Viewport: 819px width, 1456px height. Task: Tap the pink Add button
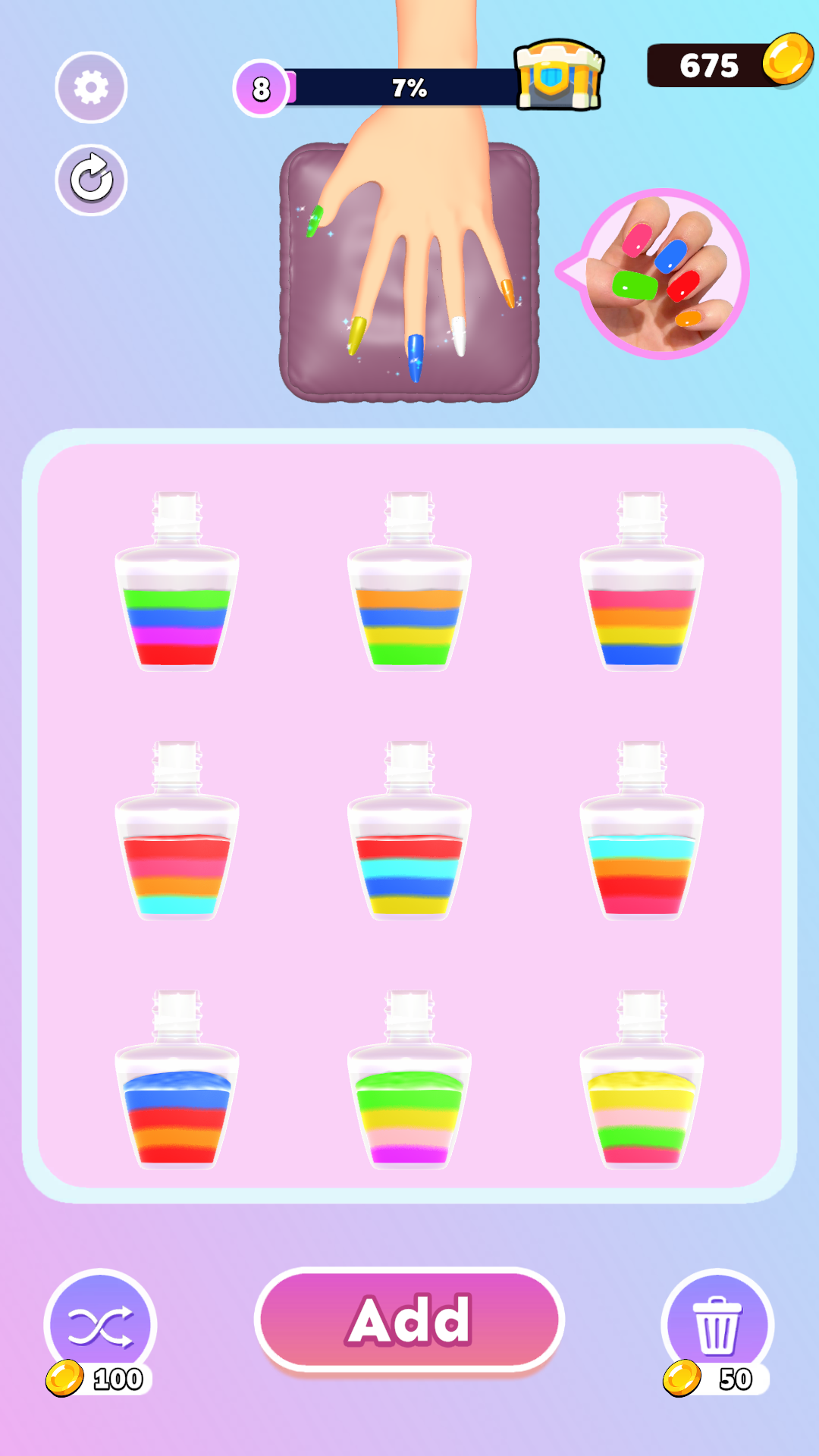(409, 1319)
